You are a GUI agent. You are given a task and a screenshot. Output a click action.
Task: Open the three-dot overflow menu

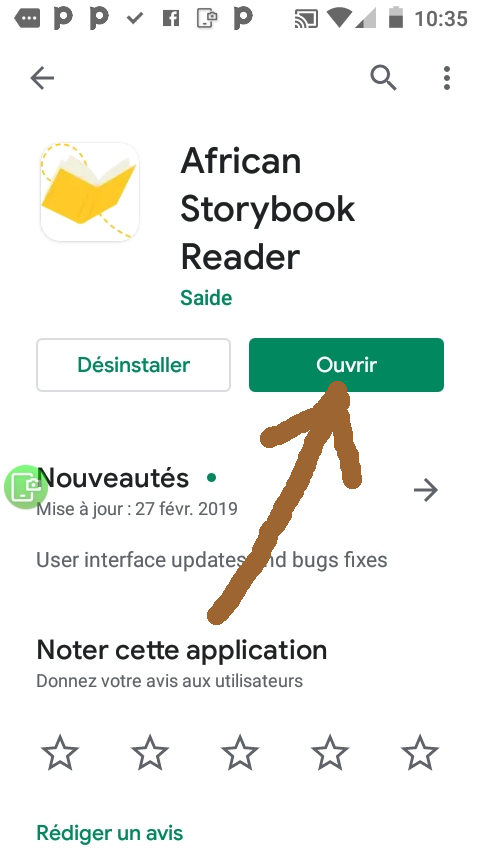pos(447,78)
